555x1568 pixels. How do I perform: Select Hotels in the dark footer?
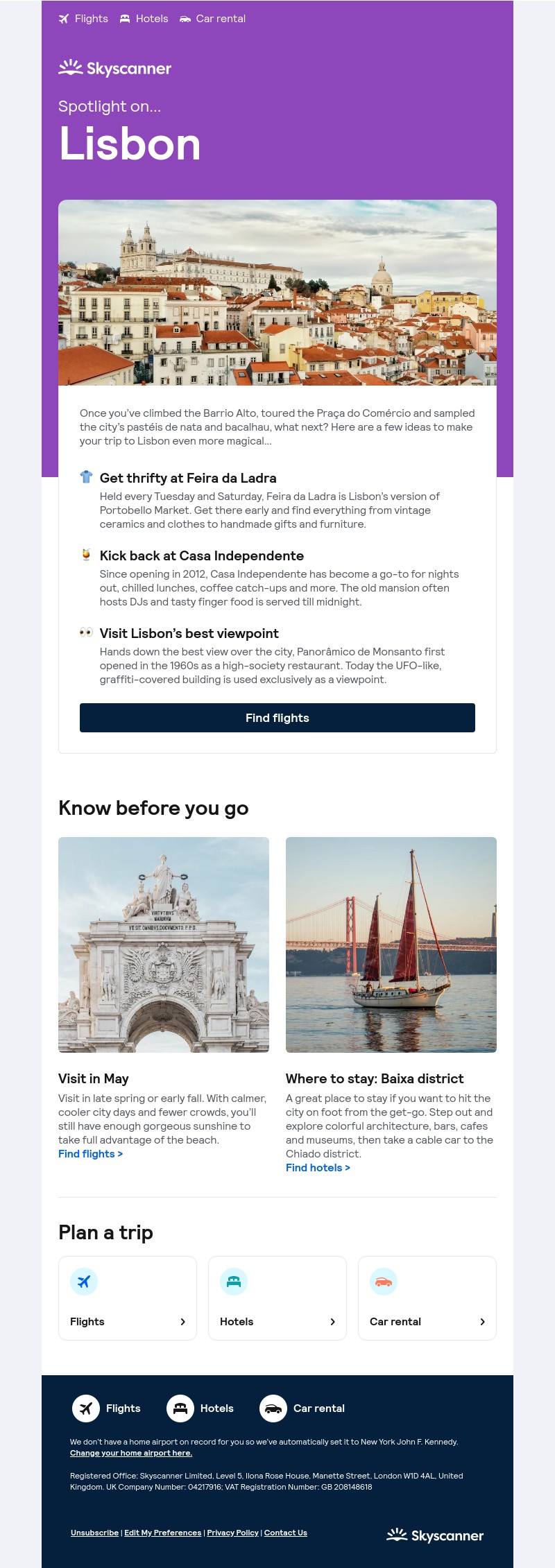click(x=200, y=1408)
